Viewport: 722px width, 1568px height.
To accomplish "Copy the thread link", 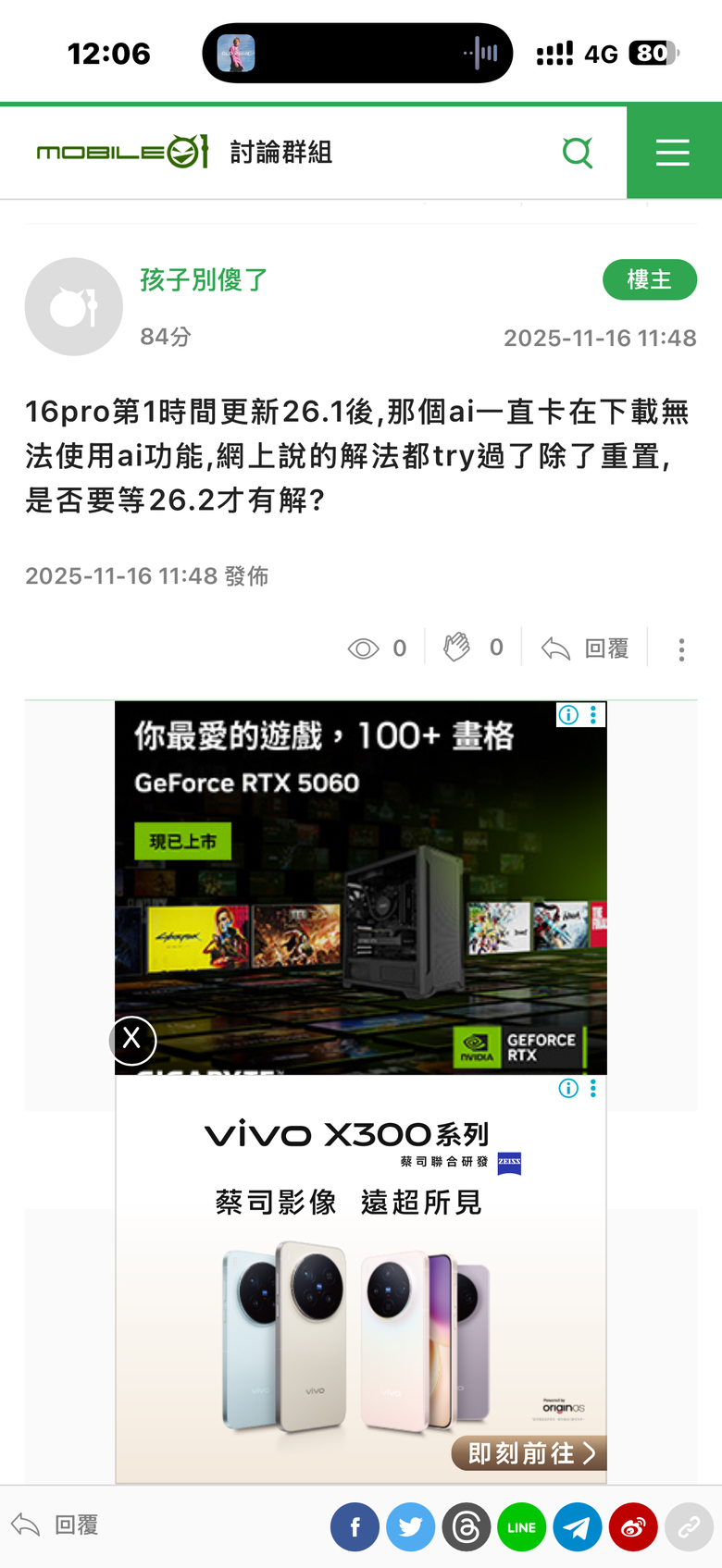I will tap(689, 1526).
